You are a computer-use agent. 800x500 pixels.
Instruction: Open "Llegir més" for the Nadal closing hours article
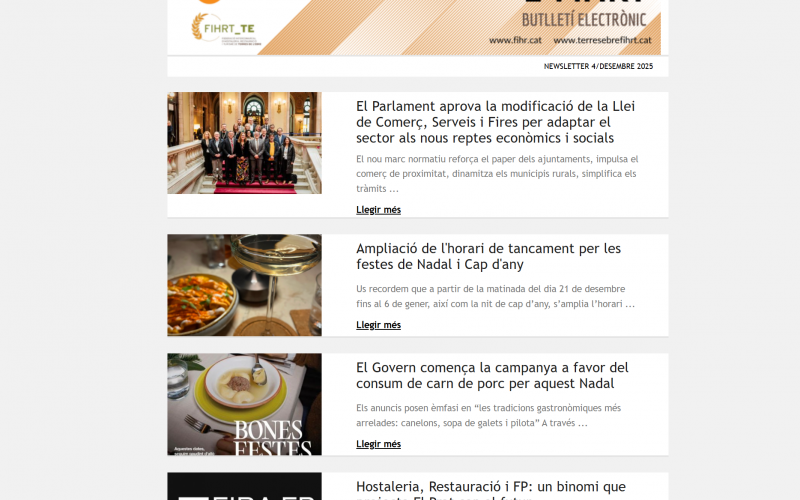pyautogui.click(x=378, y=325)
